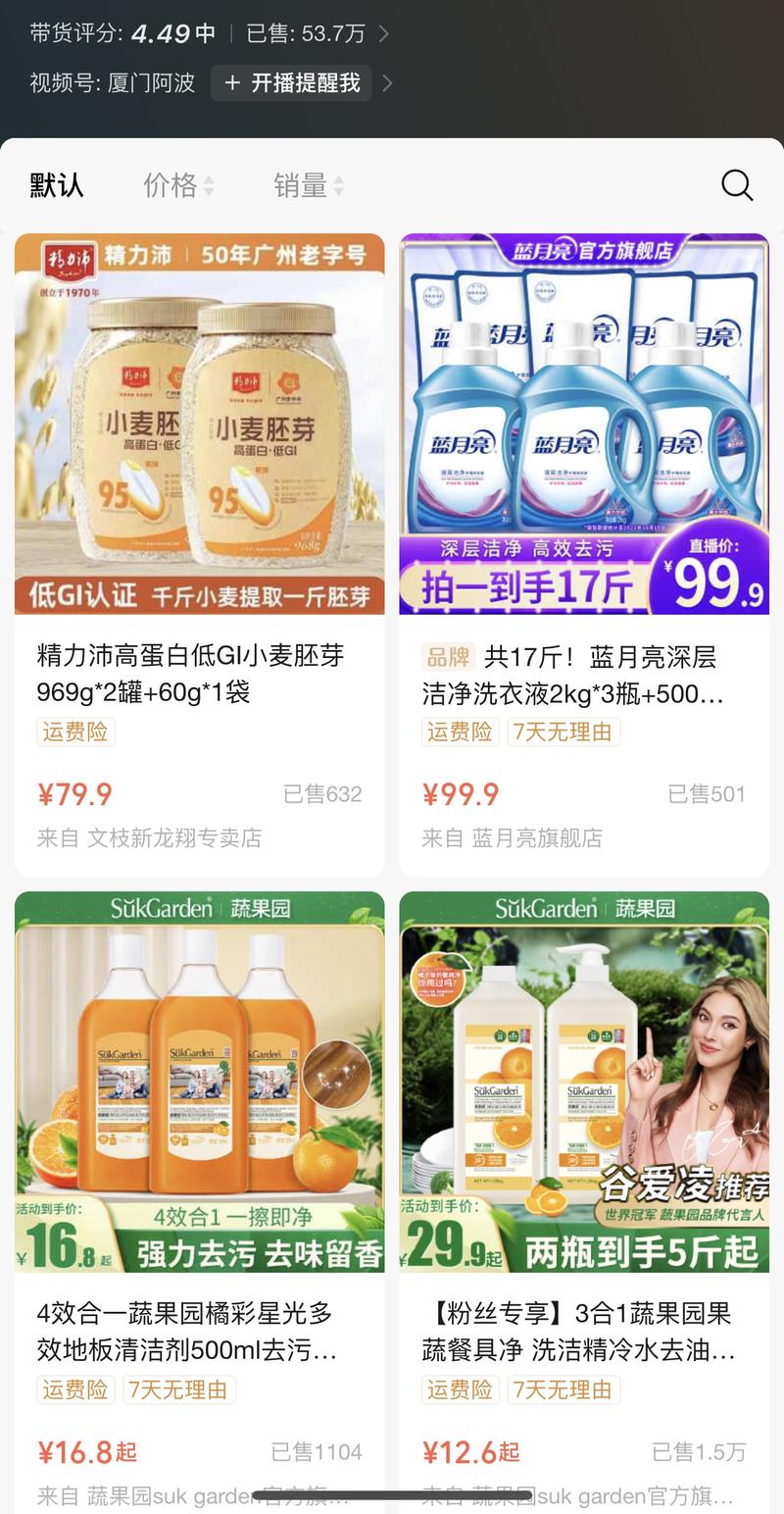The width and height of the screenshot is (784, 1514).
Task: Tap the wheat germ product thumbnail
Action: pyautogui.click(x=200, y=422)
